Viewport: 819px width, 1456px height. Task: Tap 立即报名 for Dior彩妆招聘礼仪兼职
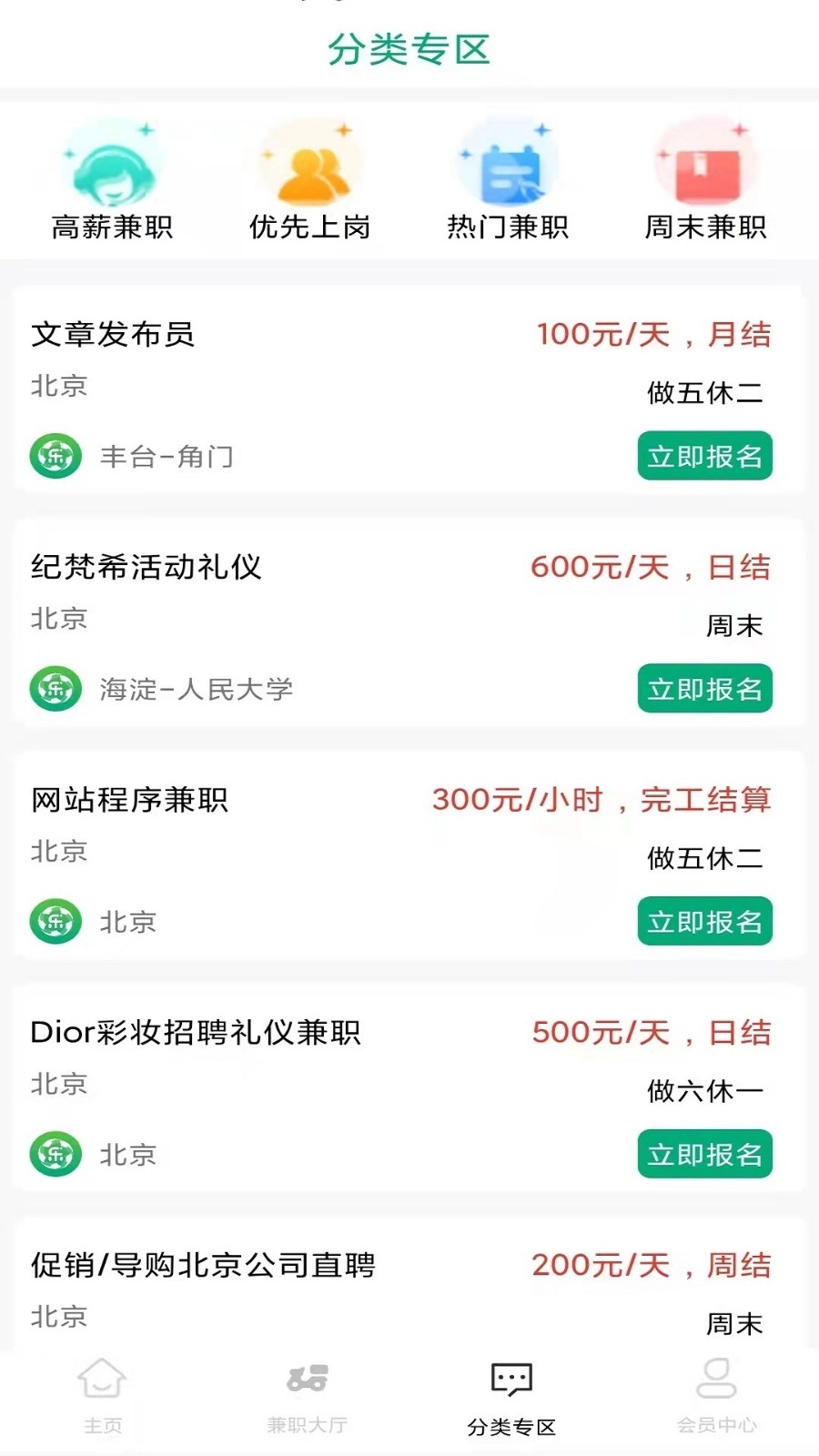pyautogui.click(x=704, y=1155)
